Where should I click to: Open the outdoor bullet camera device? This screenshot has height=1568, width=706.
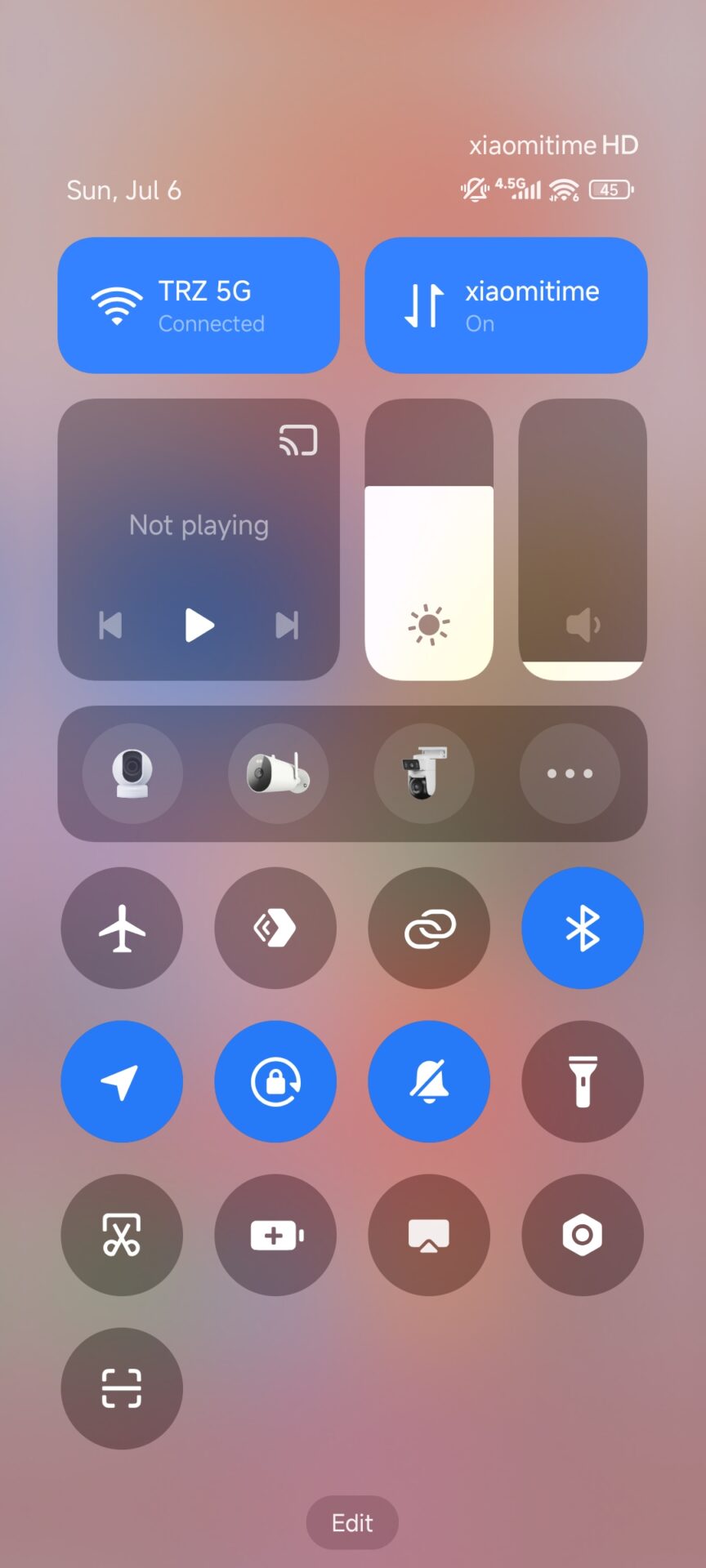coord(278,773)
